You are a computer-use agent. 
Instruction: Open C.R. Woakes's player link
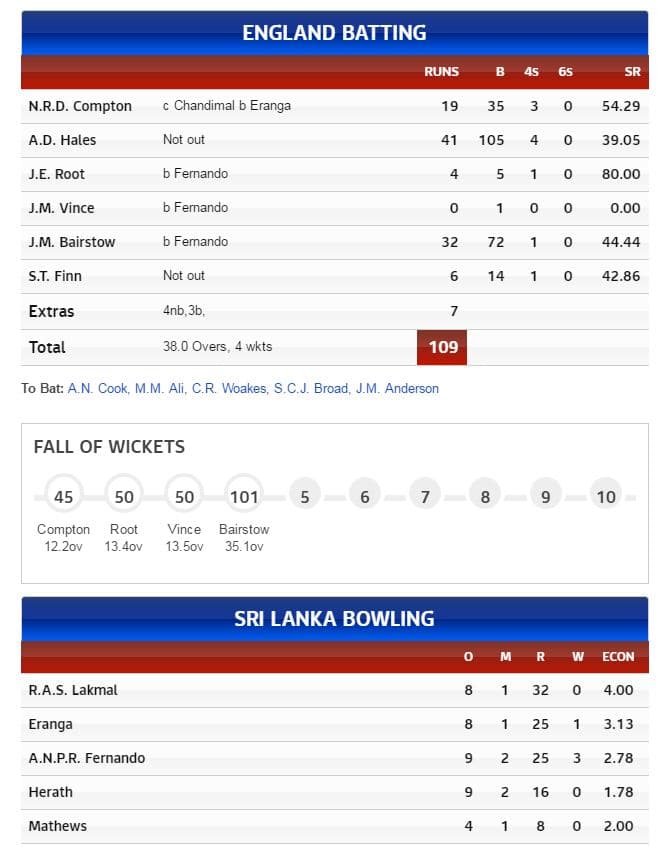pos(229,388)
